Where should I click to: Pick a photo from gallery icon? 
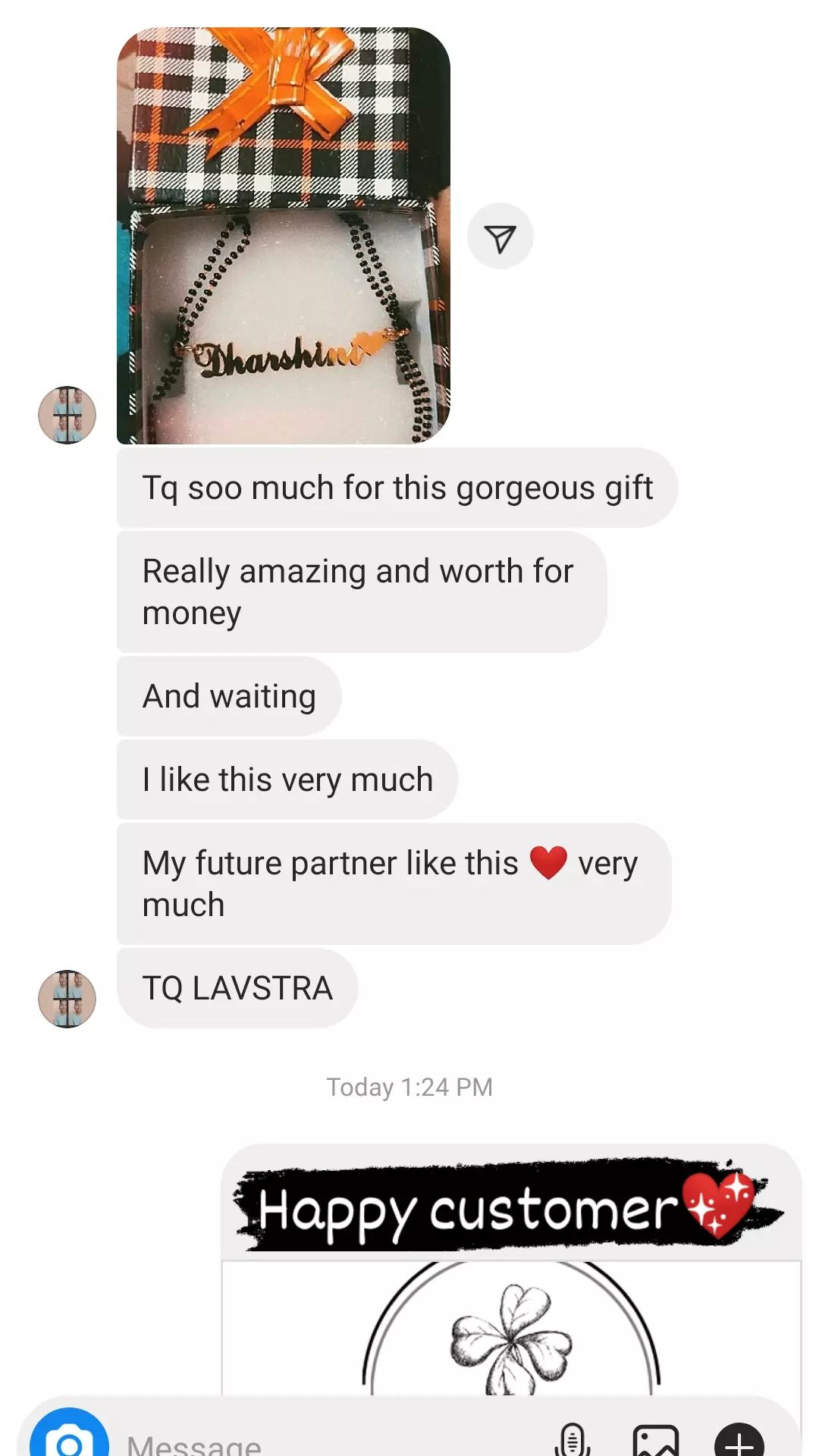click(x=656, y=1439)
